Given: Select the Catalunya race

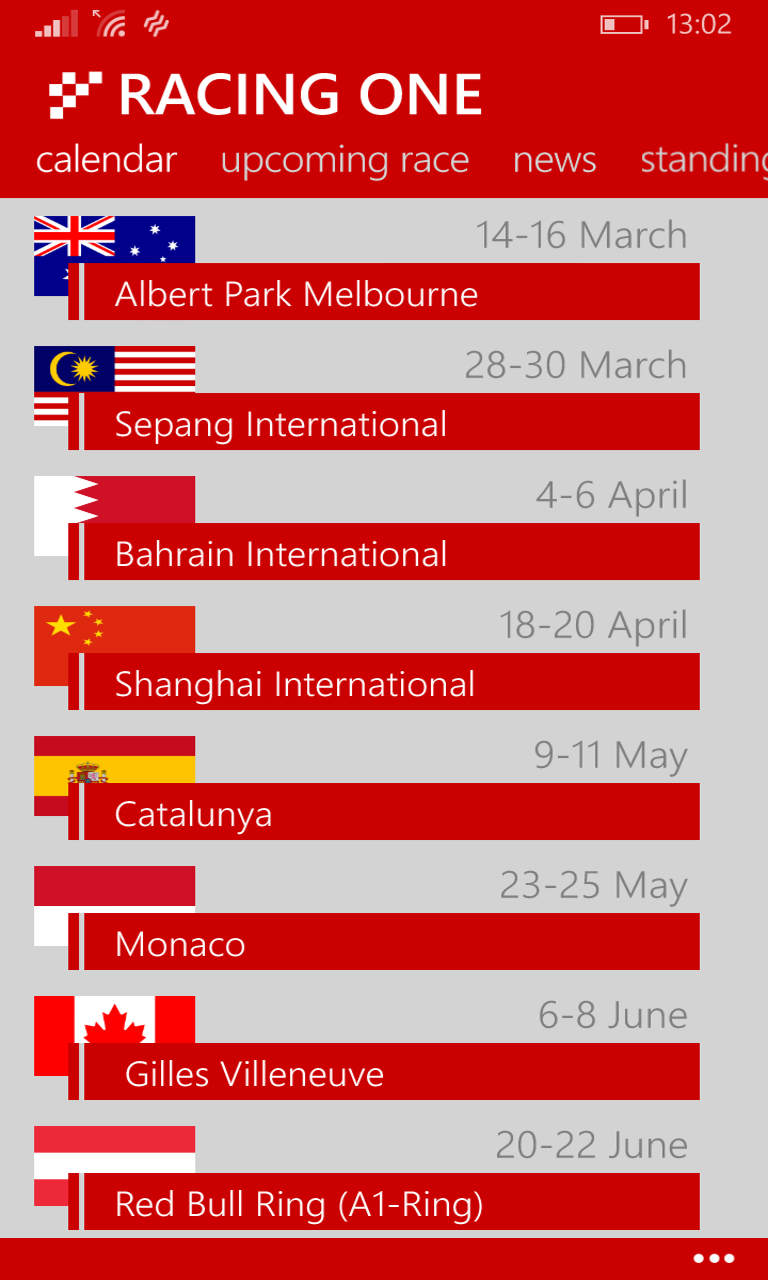Looking at the screenshot, I should tap(367, 788).
